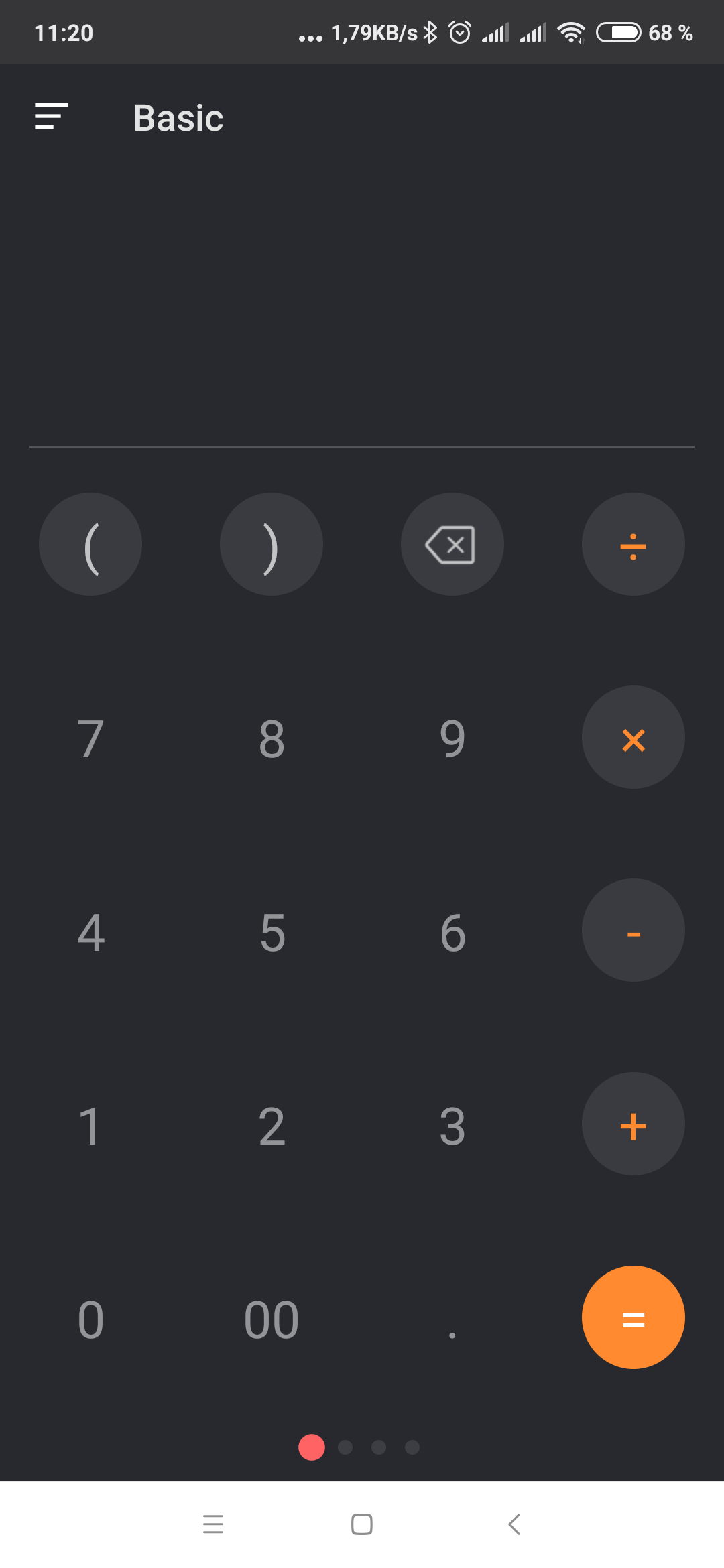
Task: Go to the home screen
Action: point(362,1524)
